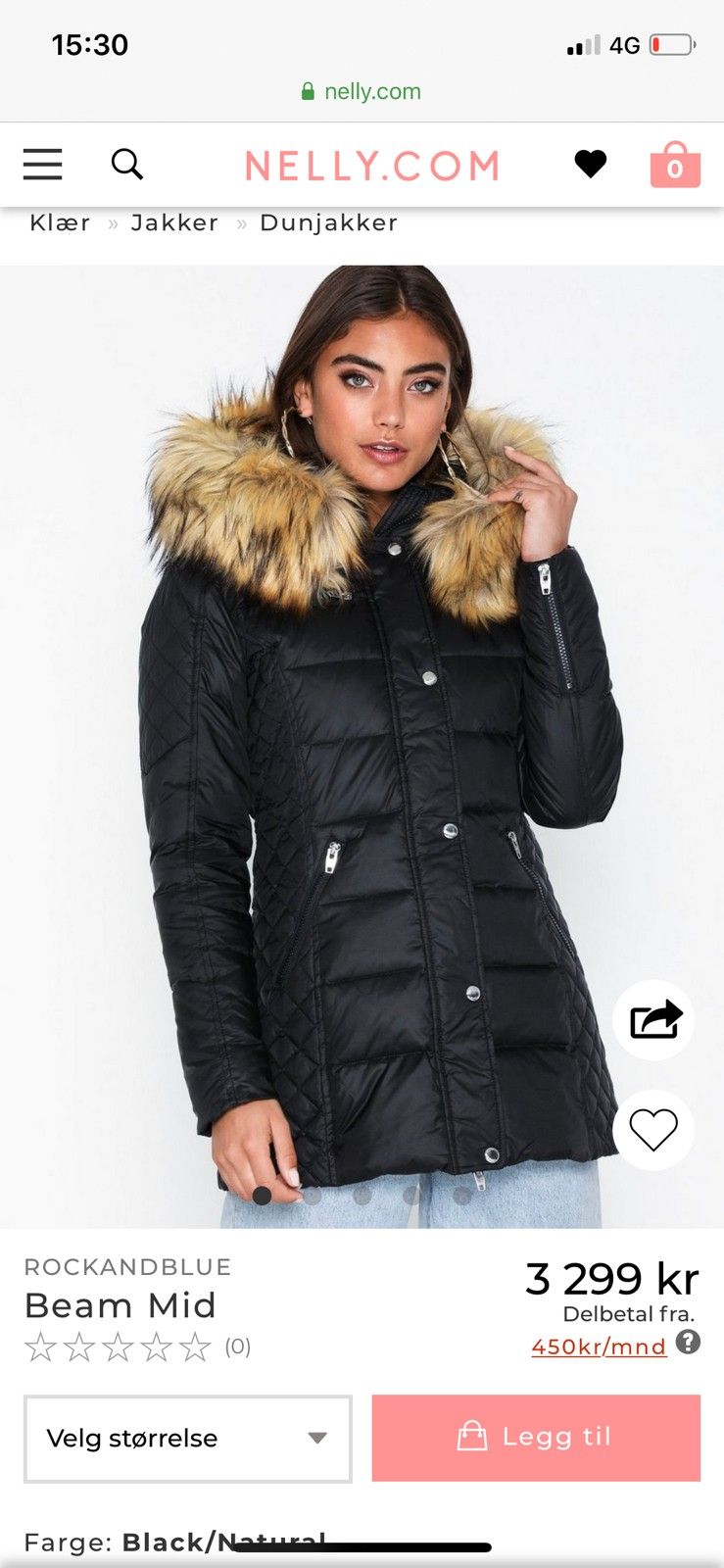724x1568 pixels.
Task: Open the shopping bag cart
Action: (675, 165)
